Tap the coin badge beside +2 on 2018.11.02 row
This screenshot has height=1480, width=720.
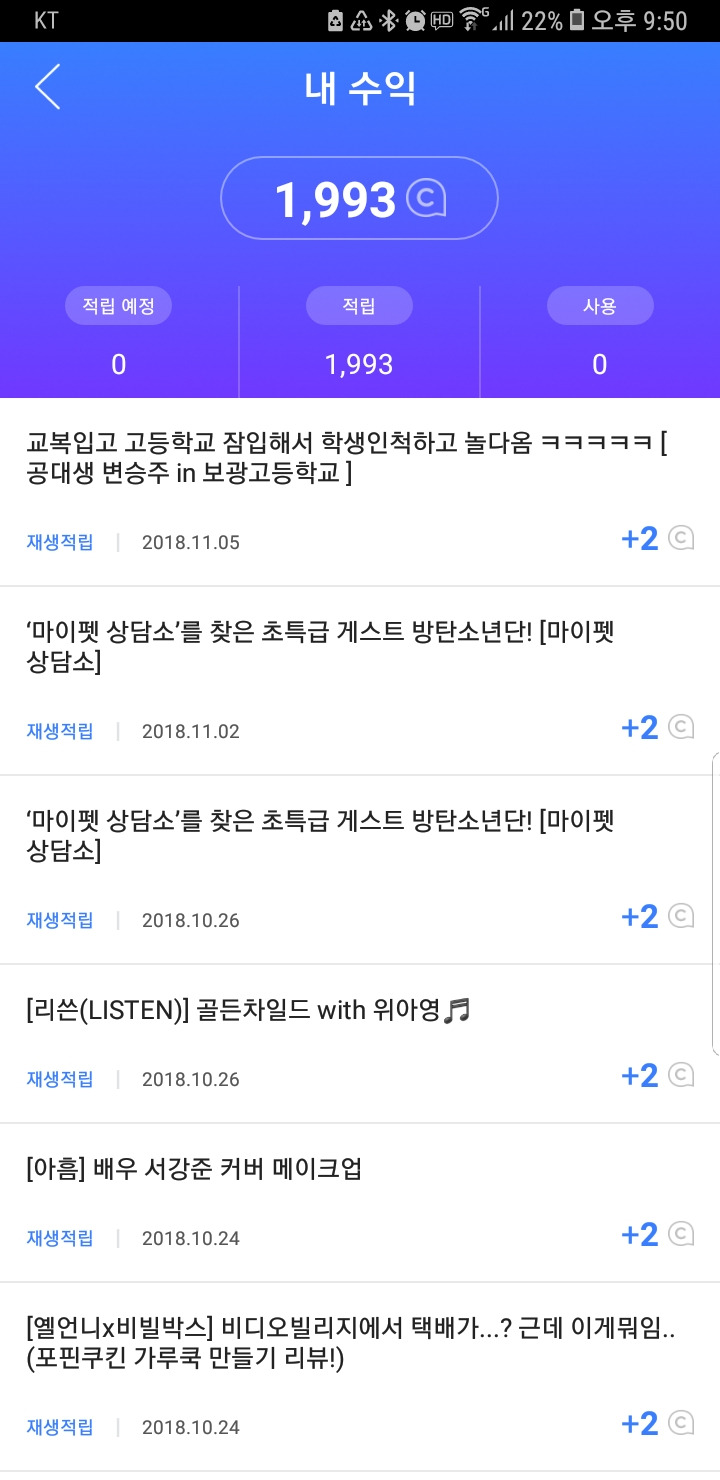click(681, 727)
